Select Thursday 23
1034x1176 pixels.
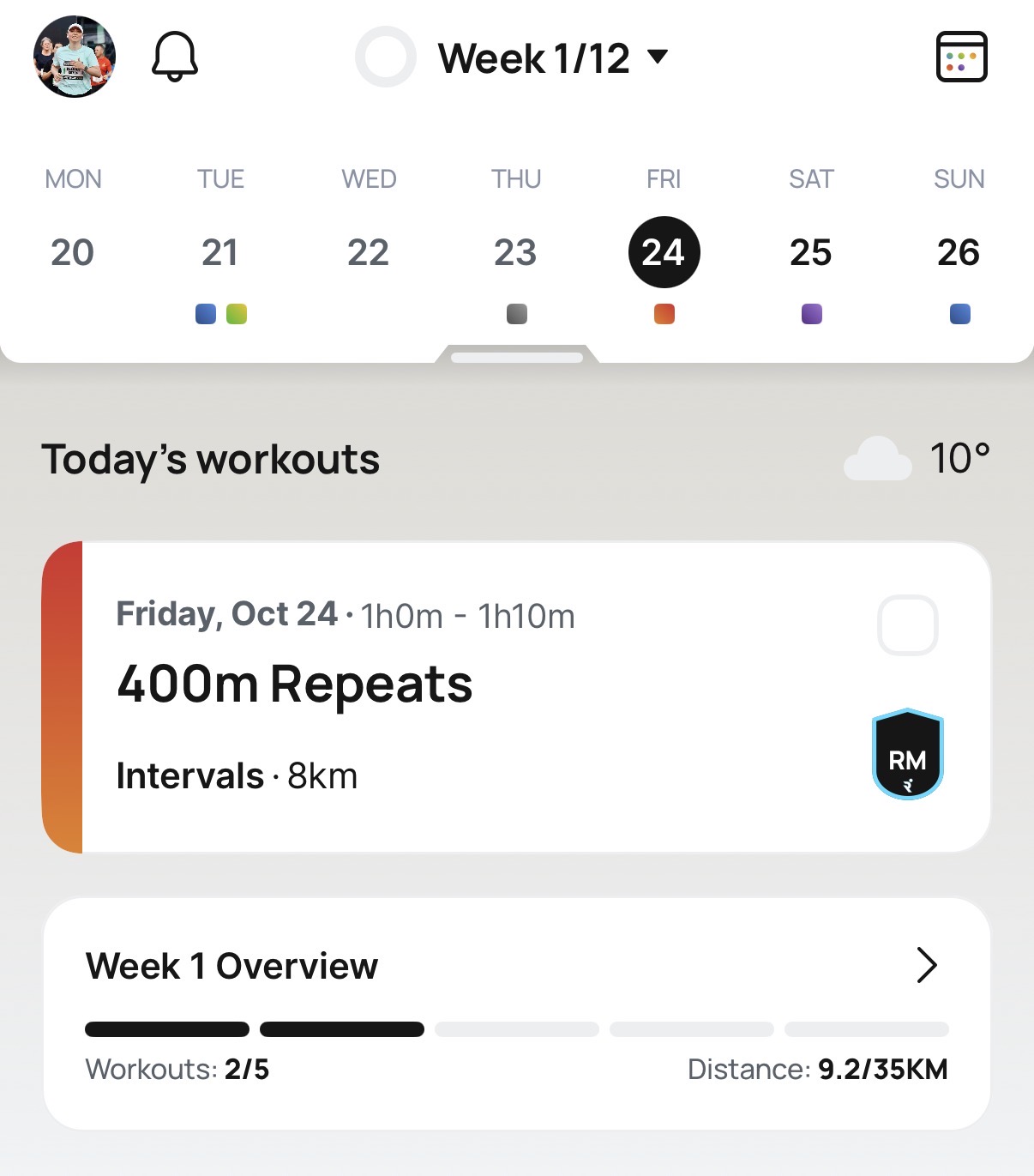[x=515, y=252]
